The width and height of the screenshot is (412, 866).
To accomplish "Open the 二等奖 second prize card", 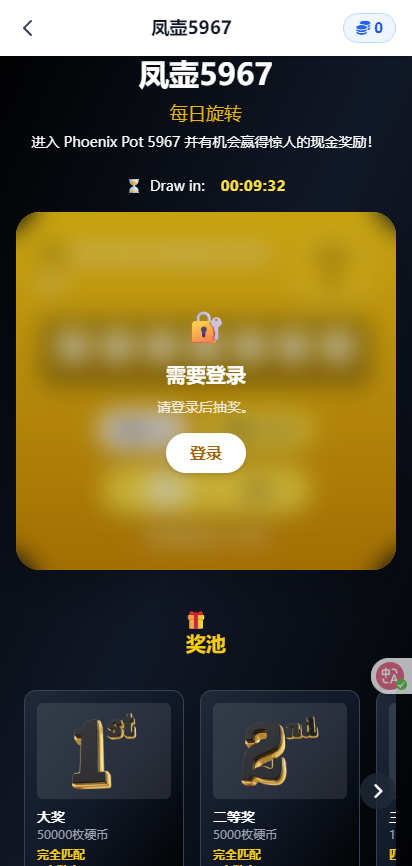I will coord(280,778).
